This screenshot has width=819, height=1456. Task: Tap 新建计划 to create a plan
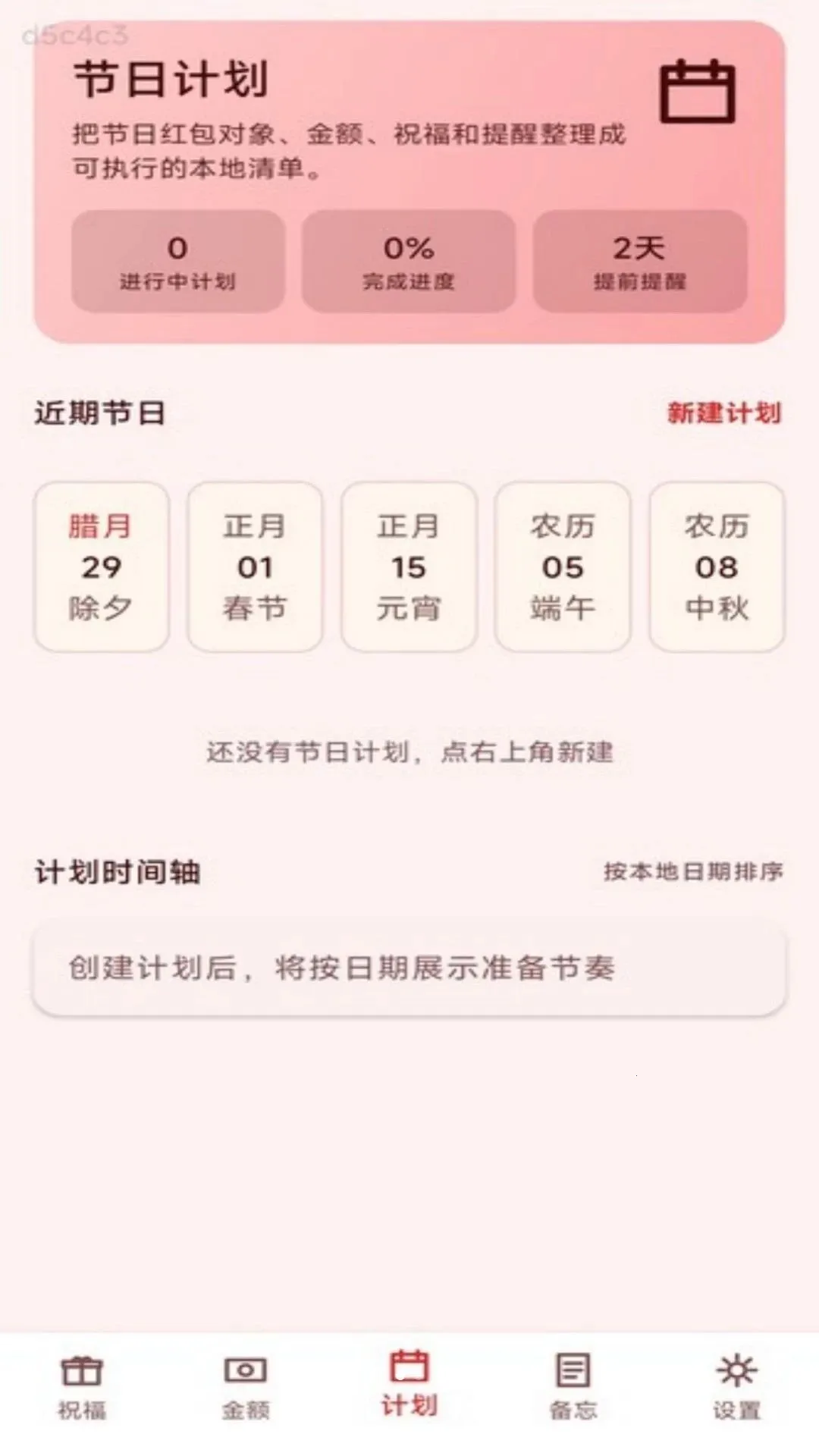click(723, 413)
